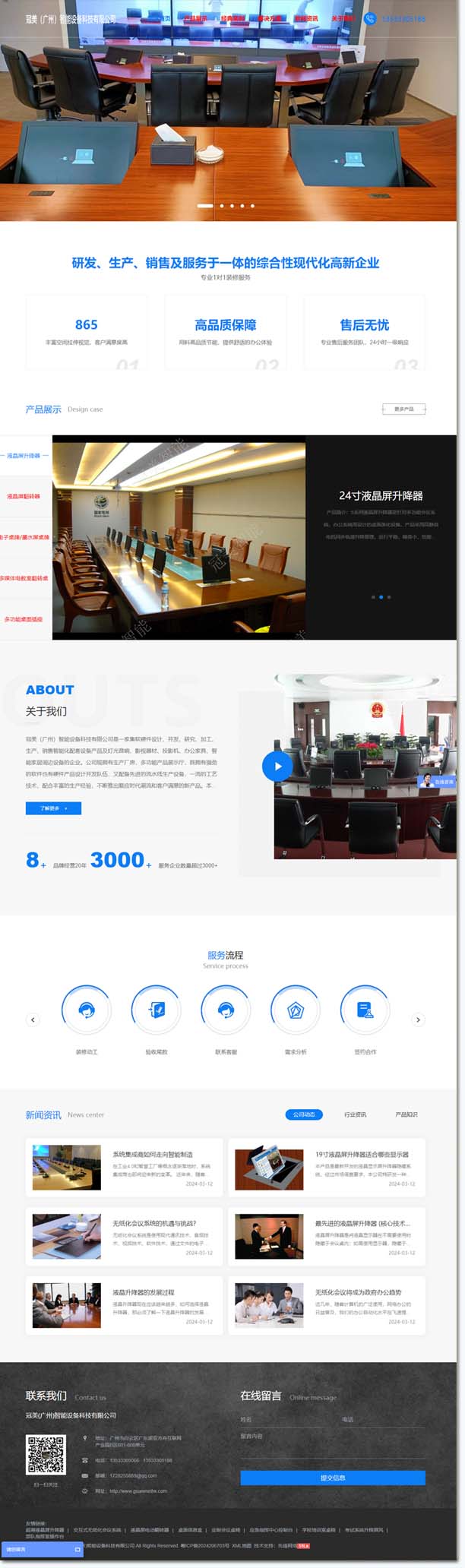This screenshot has width=465, height=1568.
Task: Show previous service process items
Action: click(33, 1020)
